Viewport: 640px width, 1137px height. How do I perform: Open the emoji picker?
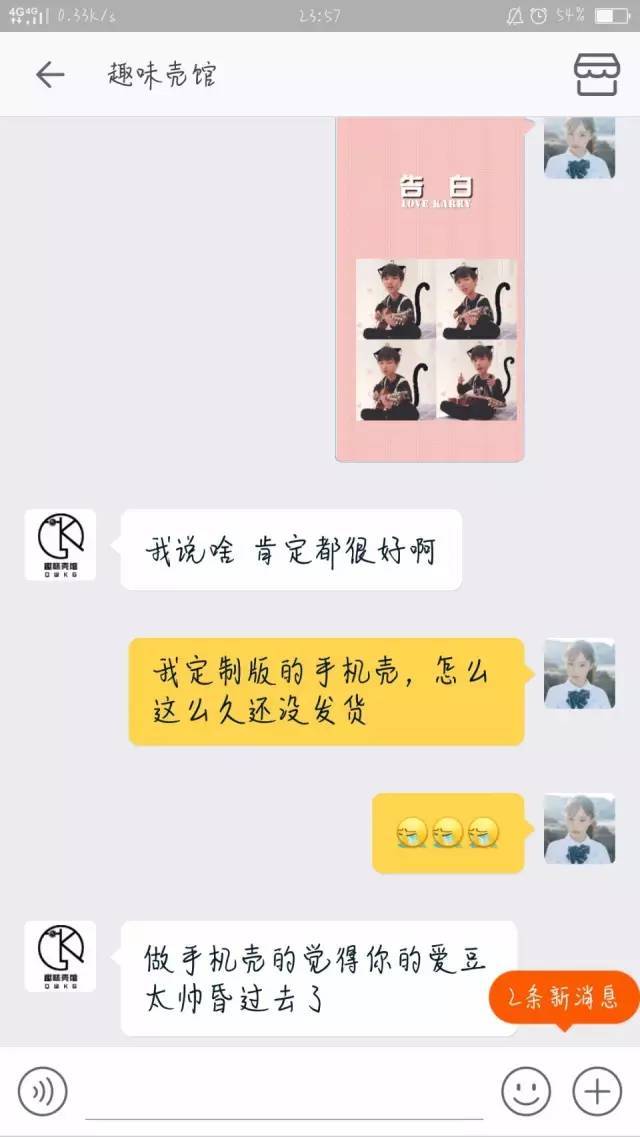tap(526, 1091)
